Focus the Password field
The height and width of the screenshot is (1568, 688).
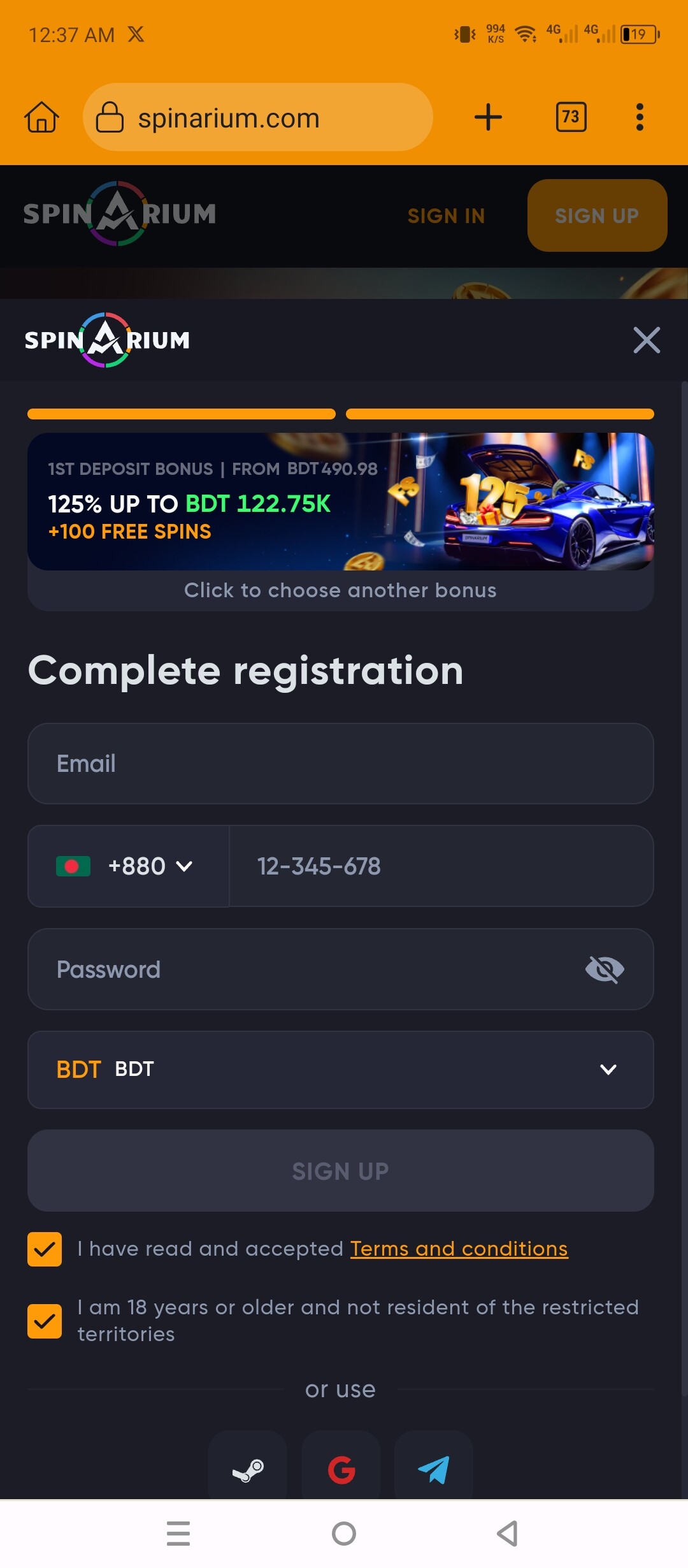pyautogui.click(x=306, y=969)
